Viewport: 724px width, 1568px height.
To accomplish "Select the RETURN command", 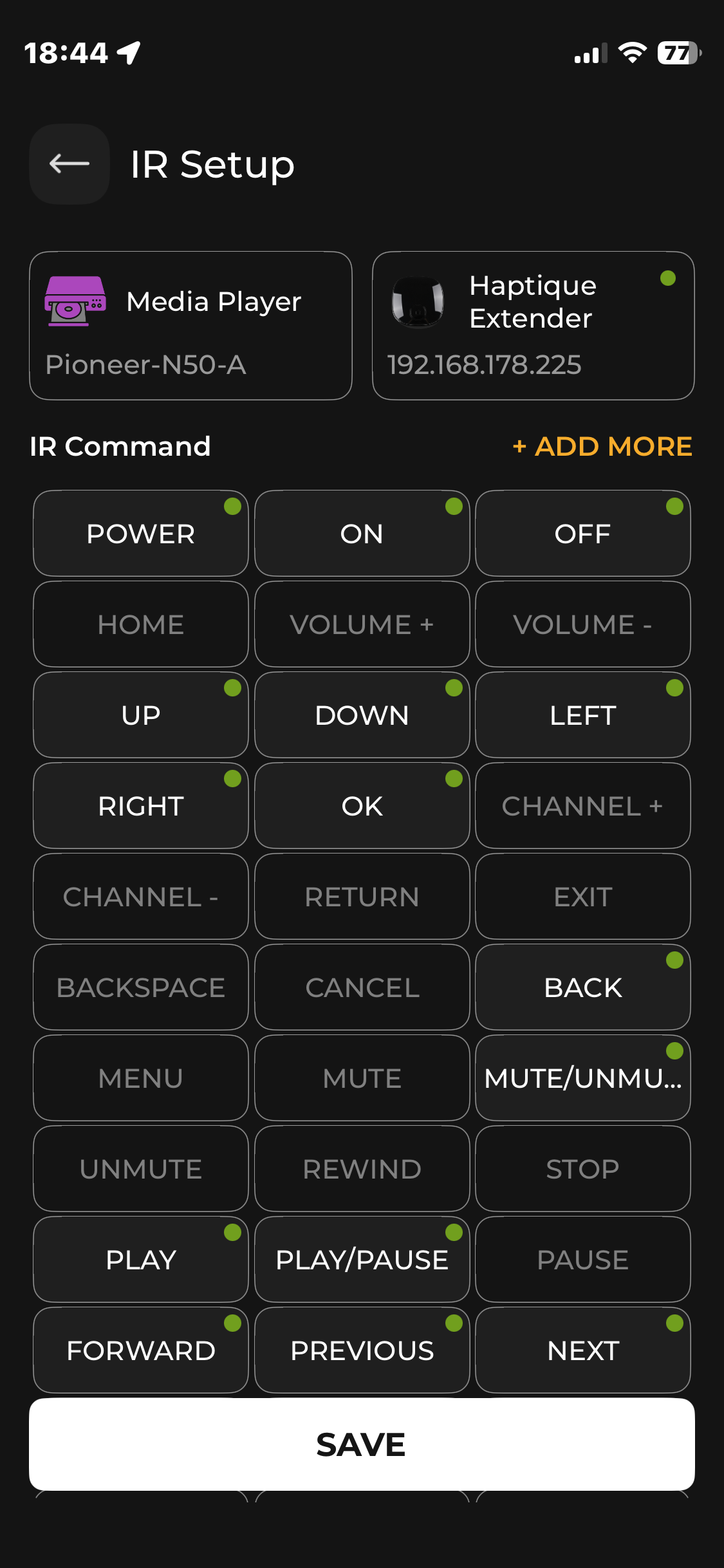I will pyautogui.click(x=362, y=897).
